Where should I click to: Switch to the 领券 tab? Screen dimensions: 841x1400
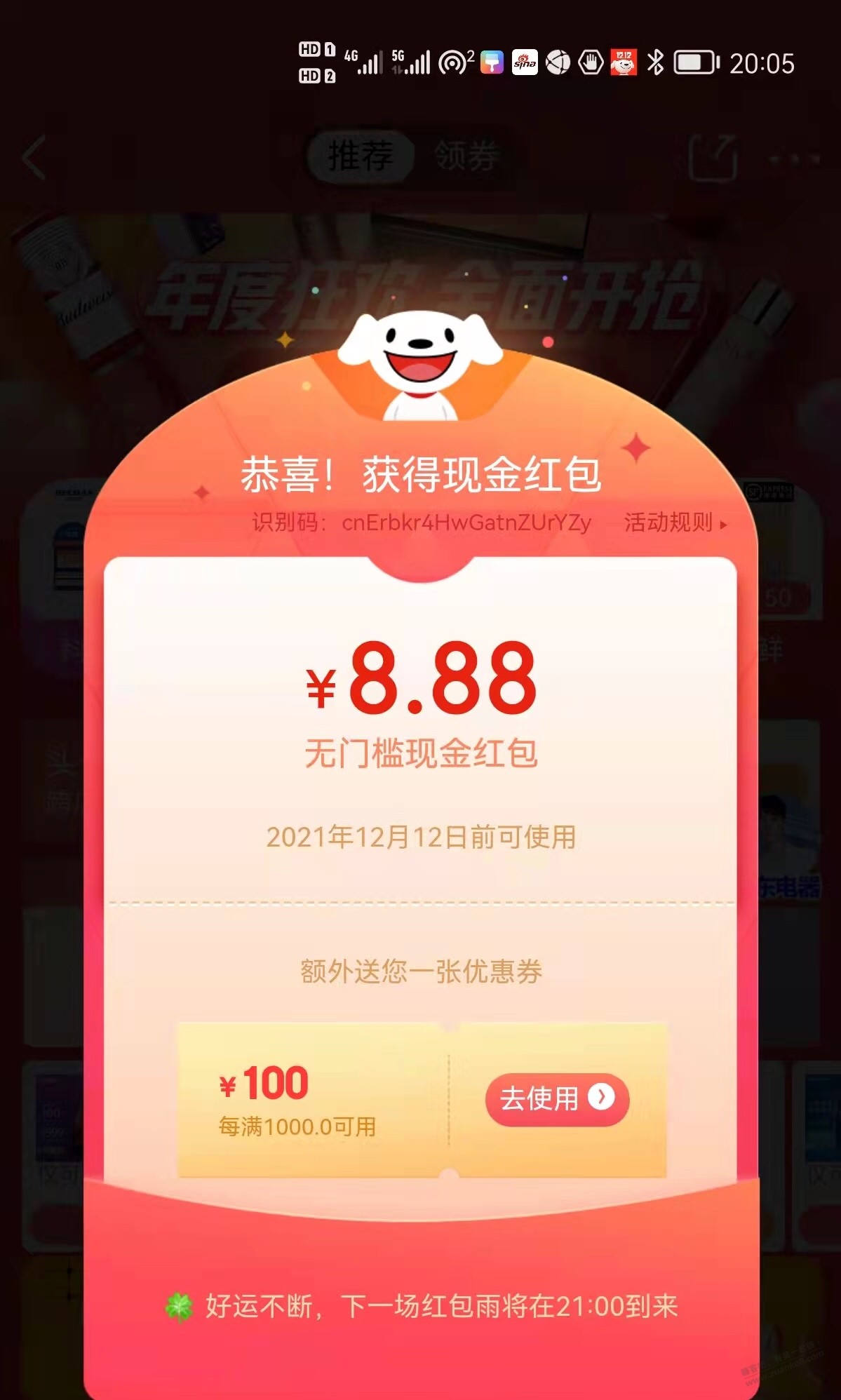[x=466, y=156]
